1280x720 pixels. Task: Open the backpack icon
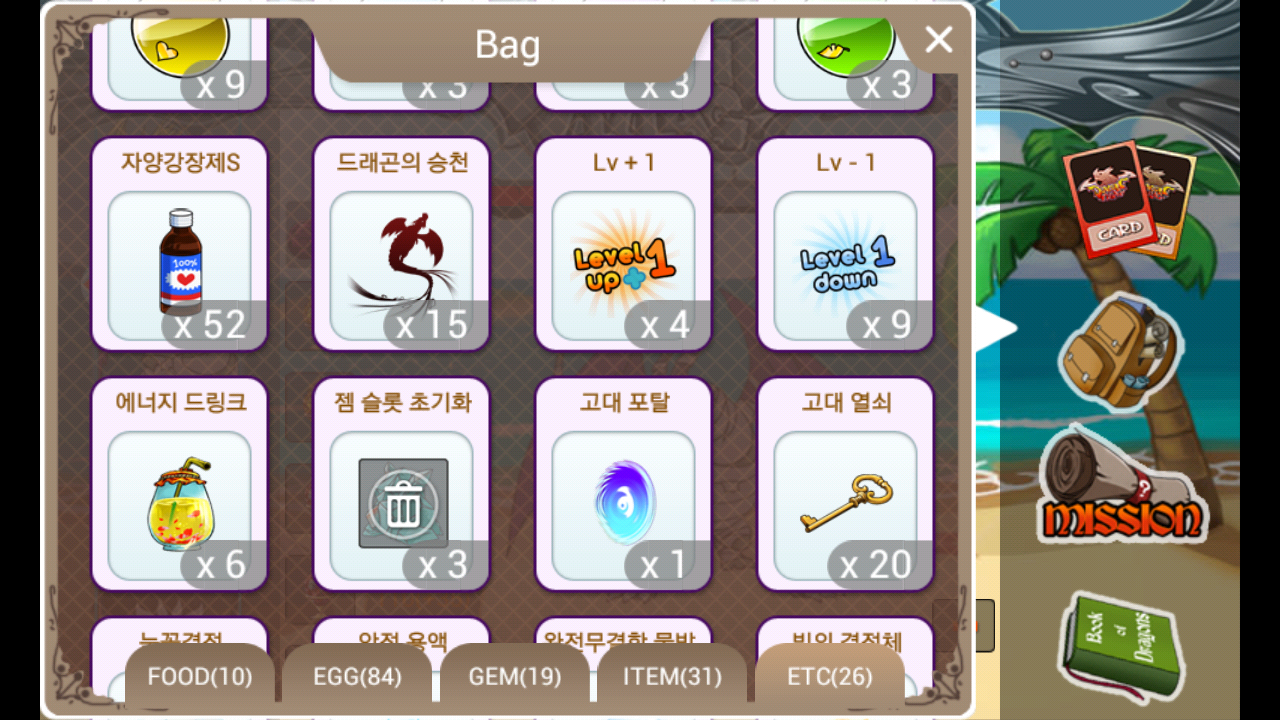click(x=1120, y=350)
